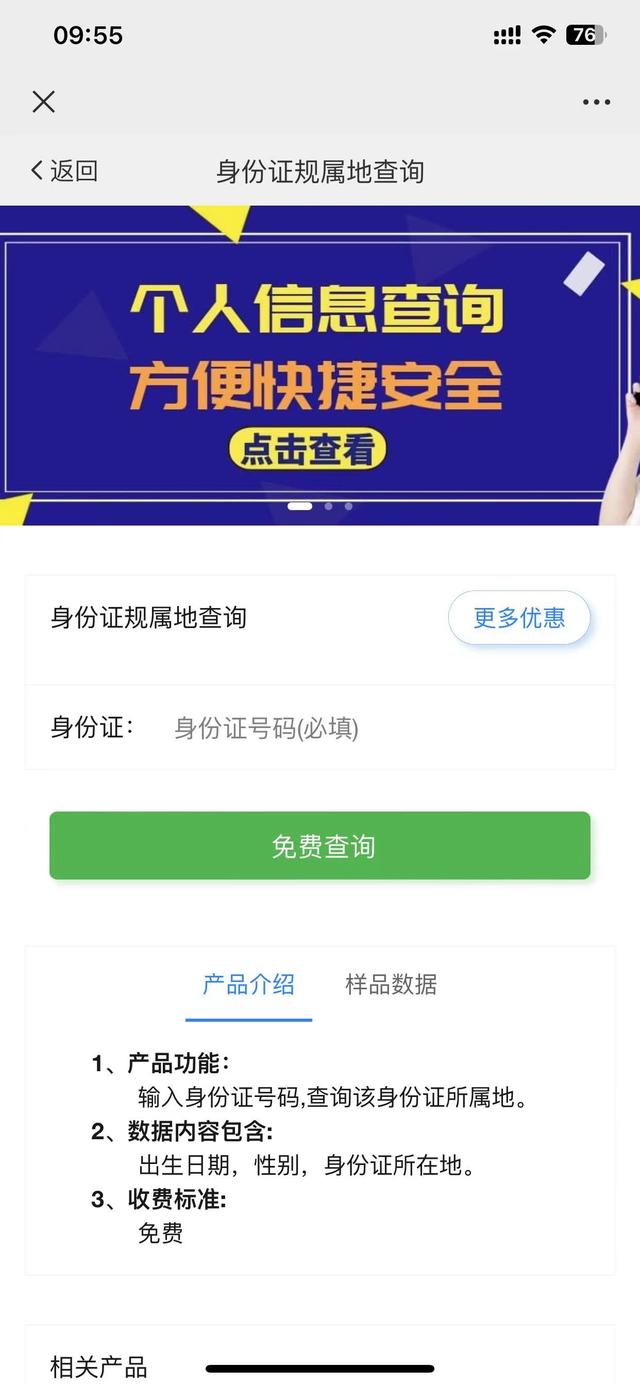Go back using the 返回 button
Screen dimensions: 640x1385
64,171
